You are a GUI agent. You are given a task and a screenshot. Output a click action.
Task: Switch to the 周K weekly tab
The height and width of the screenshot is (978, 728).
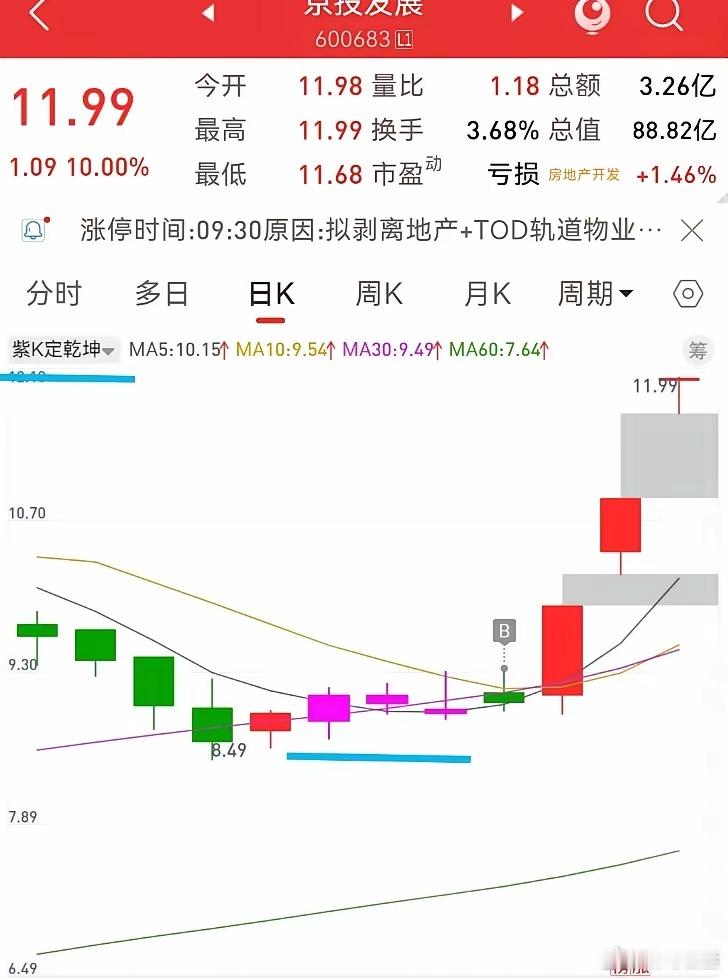point(377,294)
